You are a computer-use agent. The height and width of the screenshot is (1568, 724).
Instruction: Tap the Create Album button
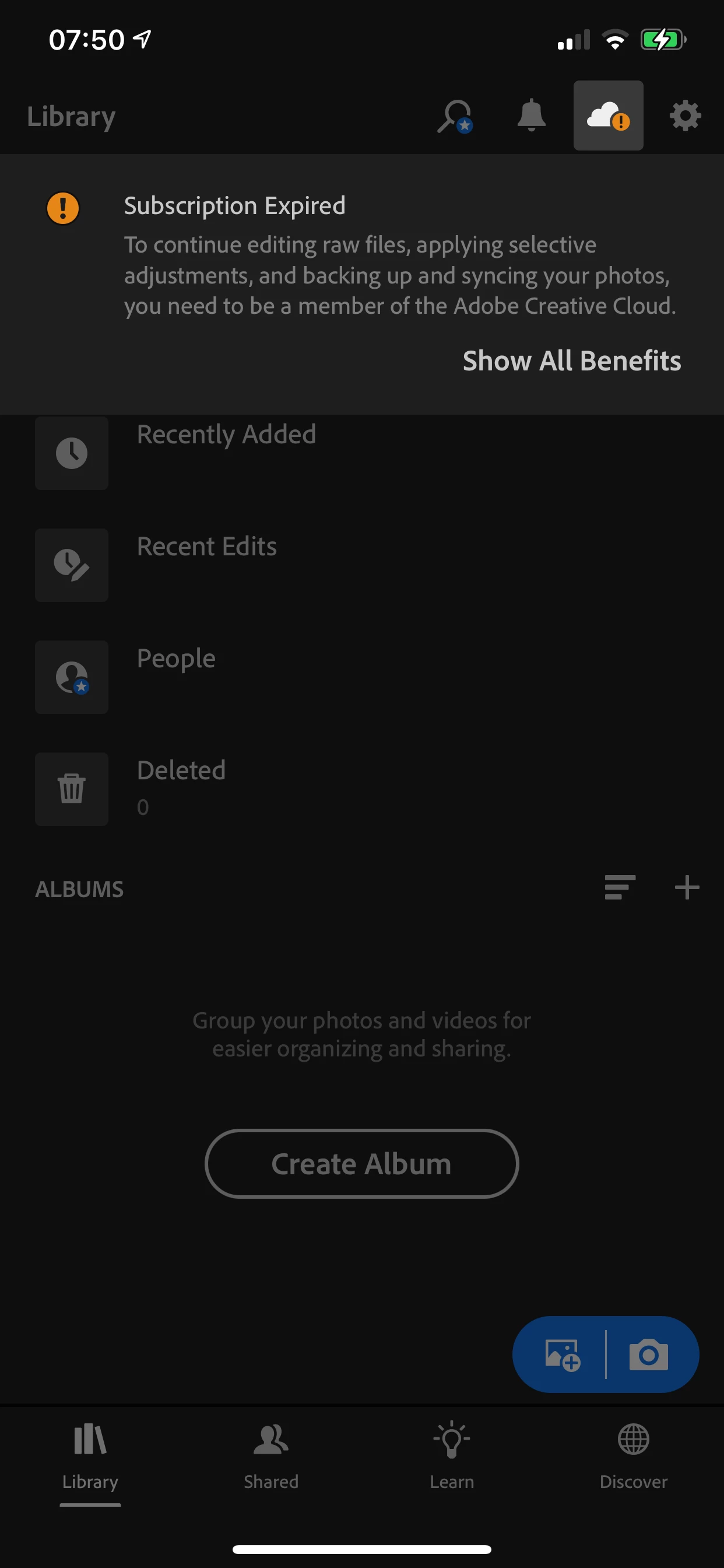coord(361,1164)
